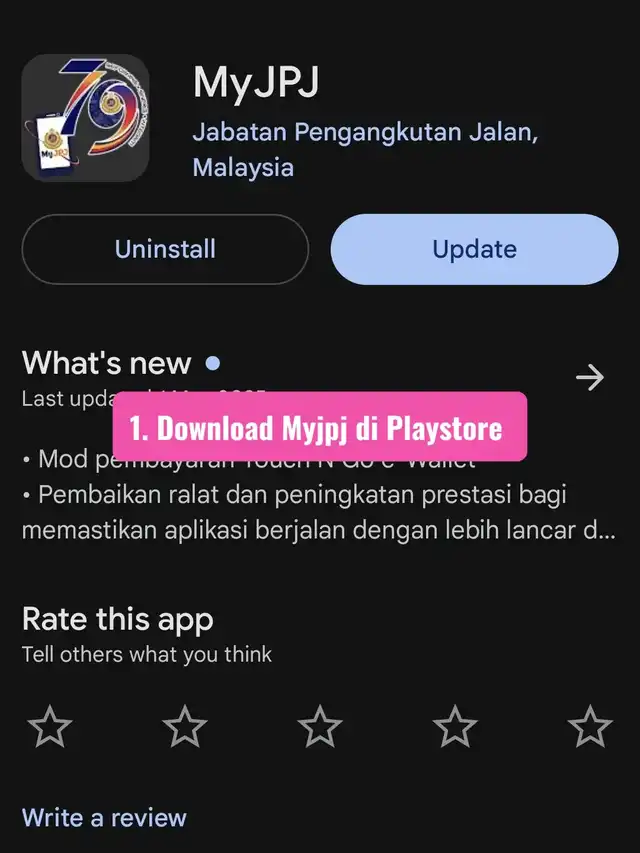
Task: Open developer page Jabatan Pengangkutan Jalan, Malaysia
Action: pos(365,149)
